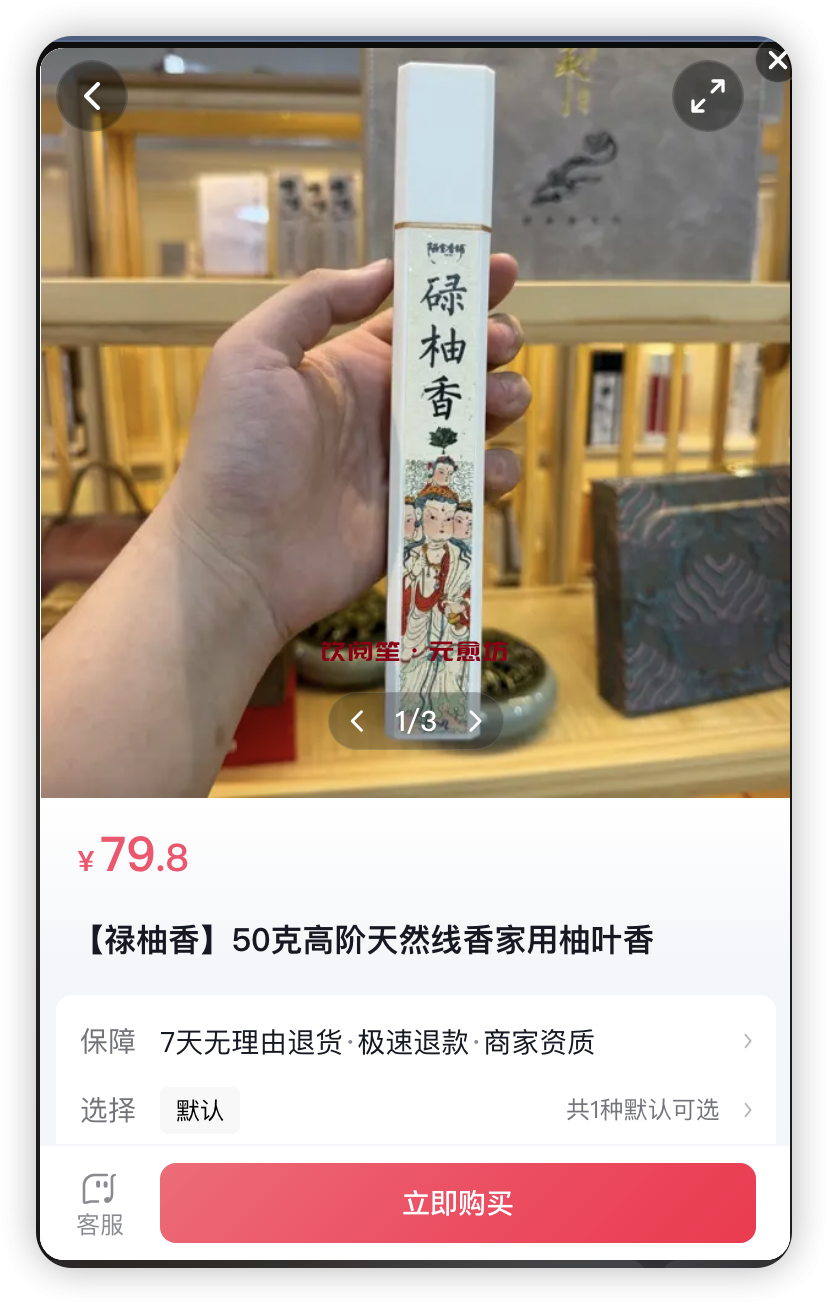
Task: Expand the product image to fullscreen
Action: (708, 97)
